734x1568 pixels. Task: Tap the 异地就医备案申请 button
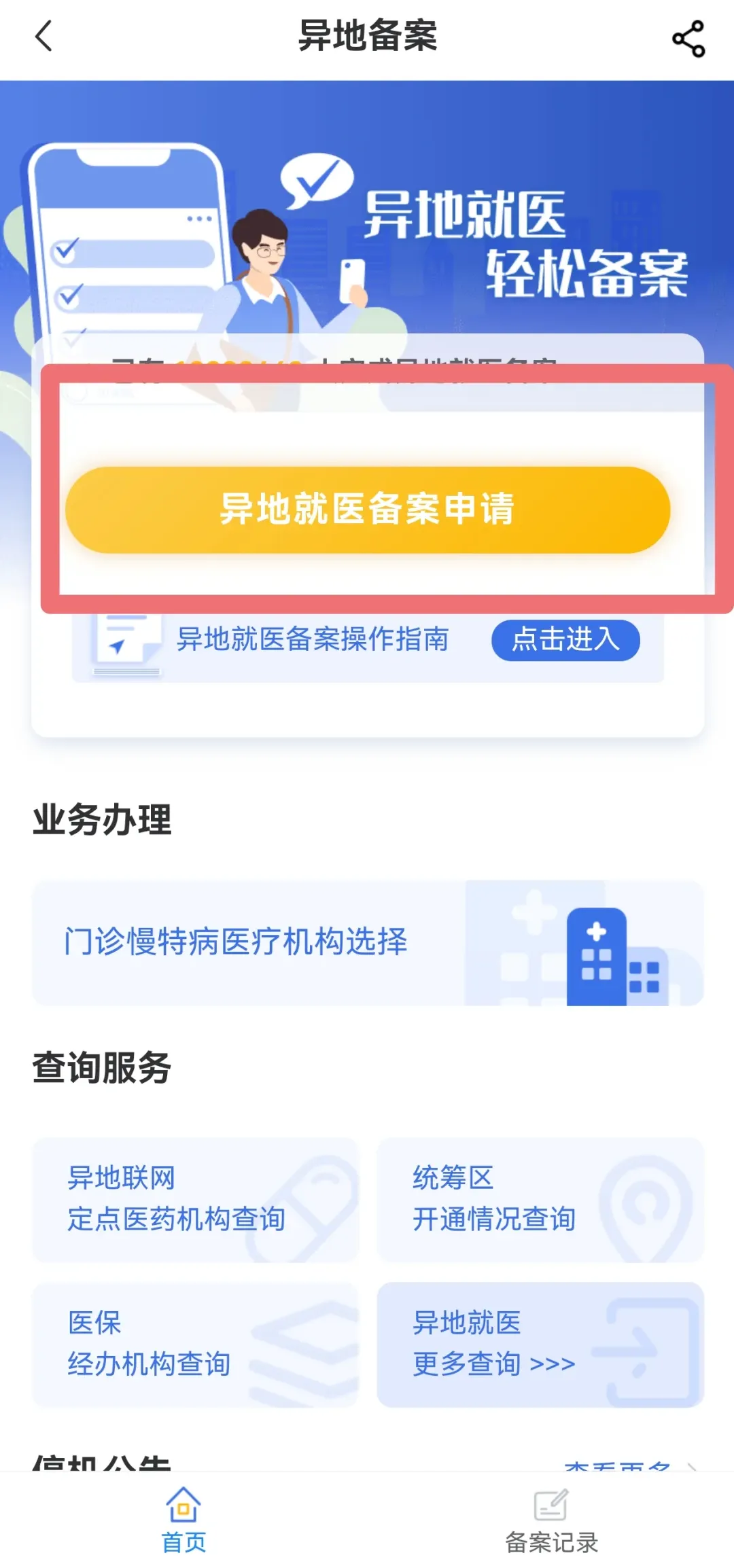(367, 510)
